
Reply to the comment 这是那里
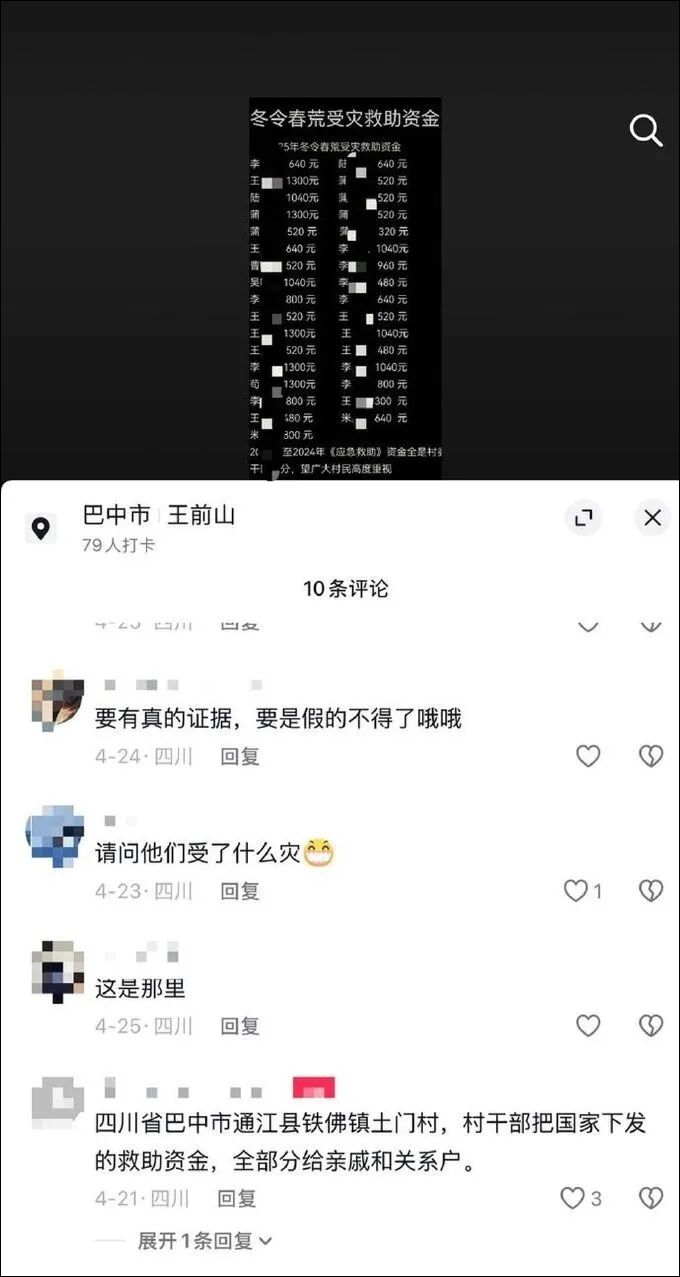[x=240, y=1026]
